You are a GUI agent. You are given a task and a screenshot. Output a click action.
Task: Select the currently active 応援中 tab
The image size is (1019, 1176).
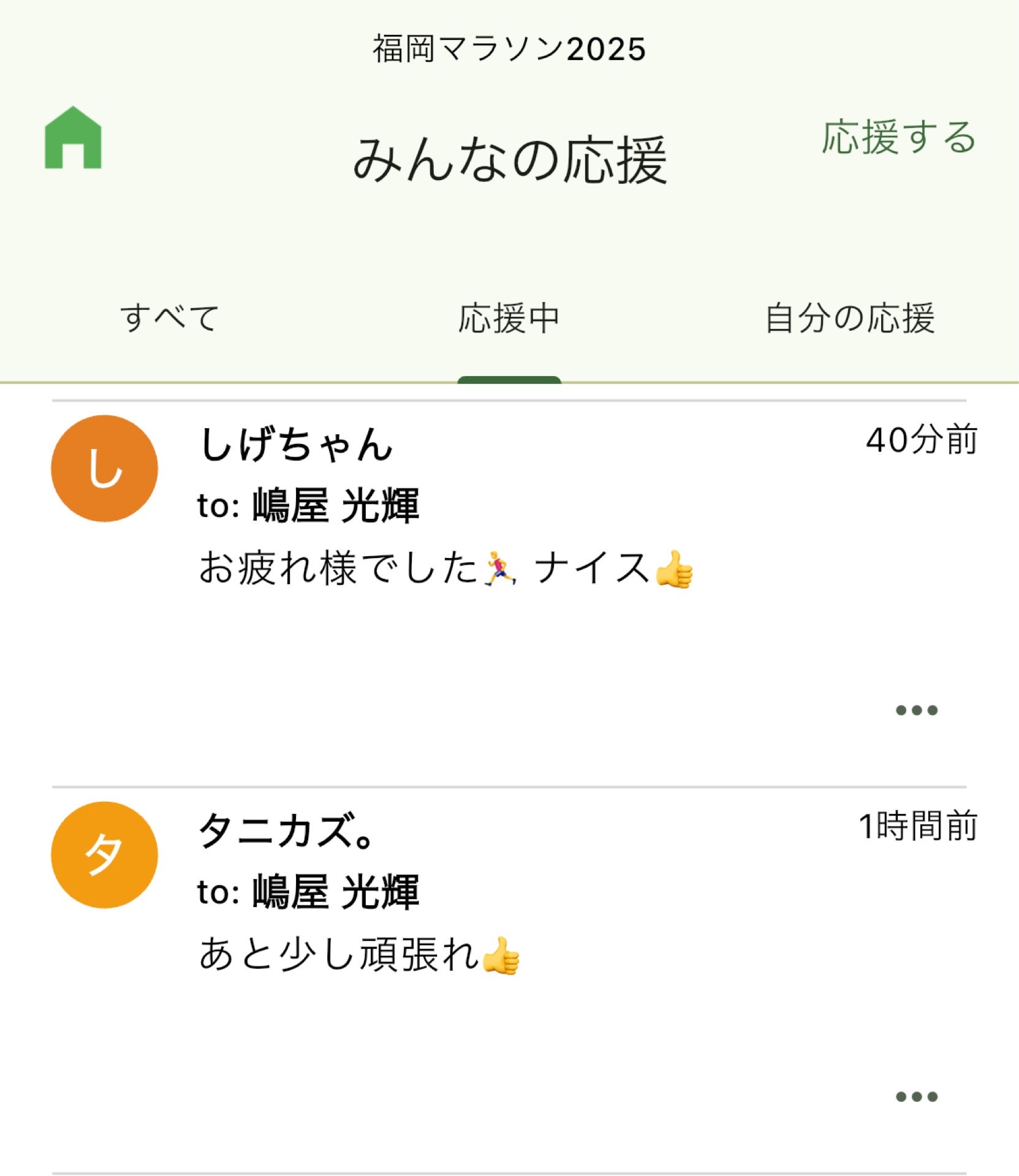[x=510, y=317]
